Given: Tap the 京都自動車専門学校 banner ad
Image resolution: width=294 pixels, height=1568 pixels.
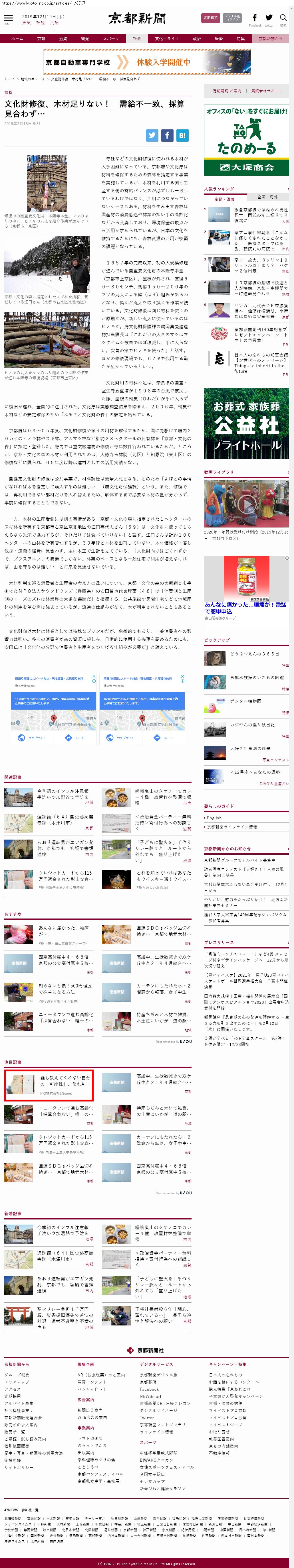Looking at the screenshot, I should [147, 62].
